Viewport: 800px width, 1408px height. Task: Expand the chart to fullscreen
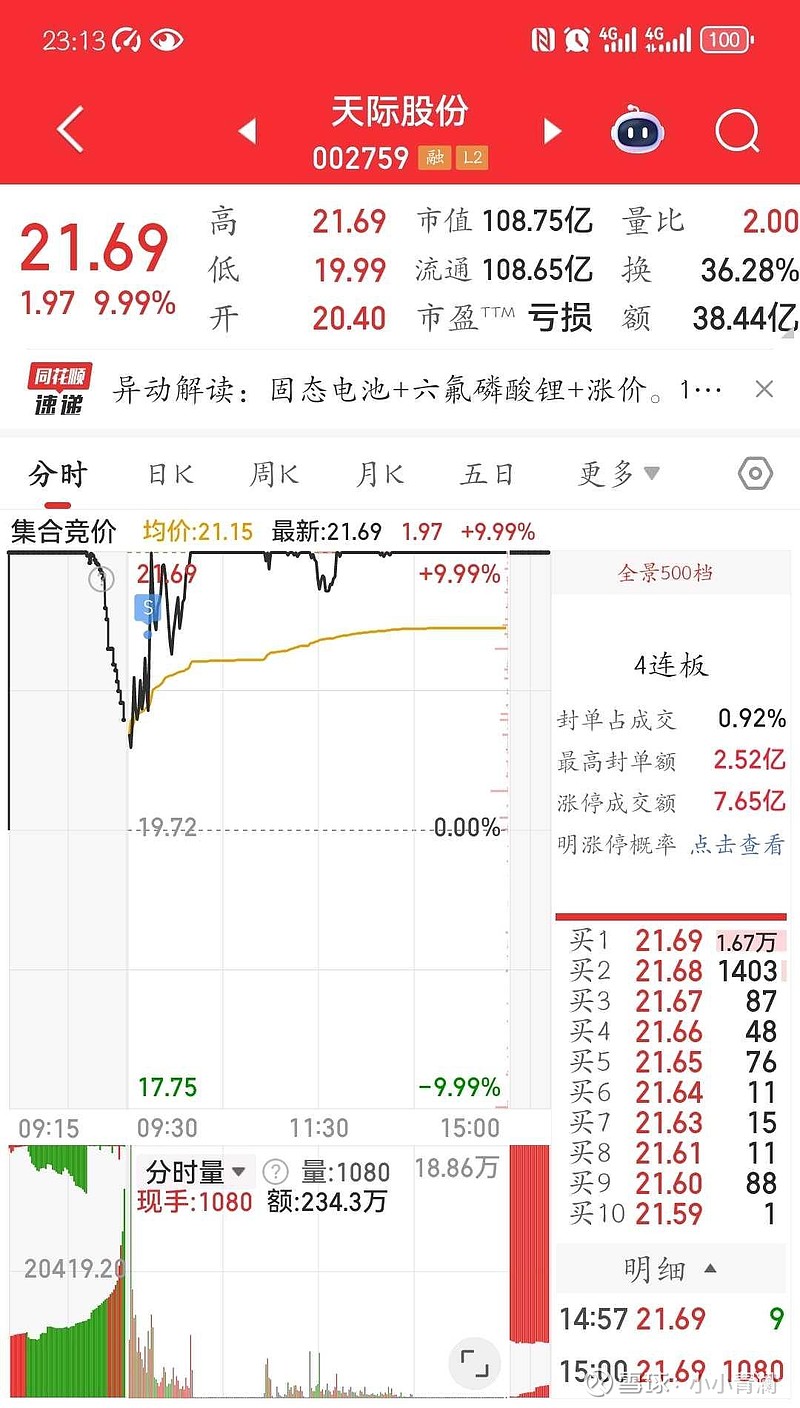473,1364
